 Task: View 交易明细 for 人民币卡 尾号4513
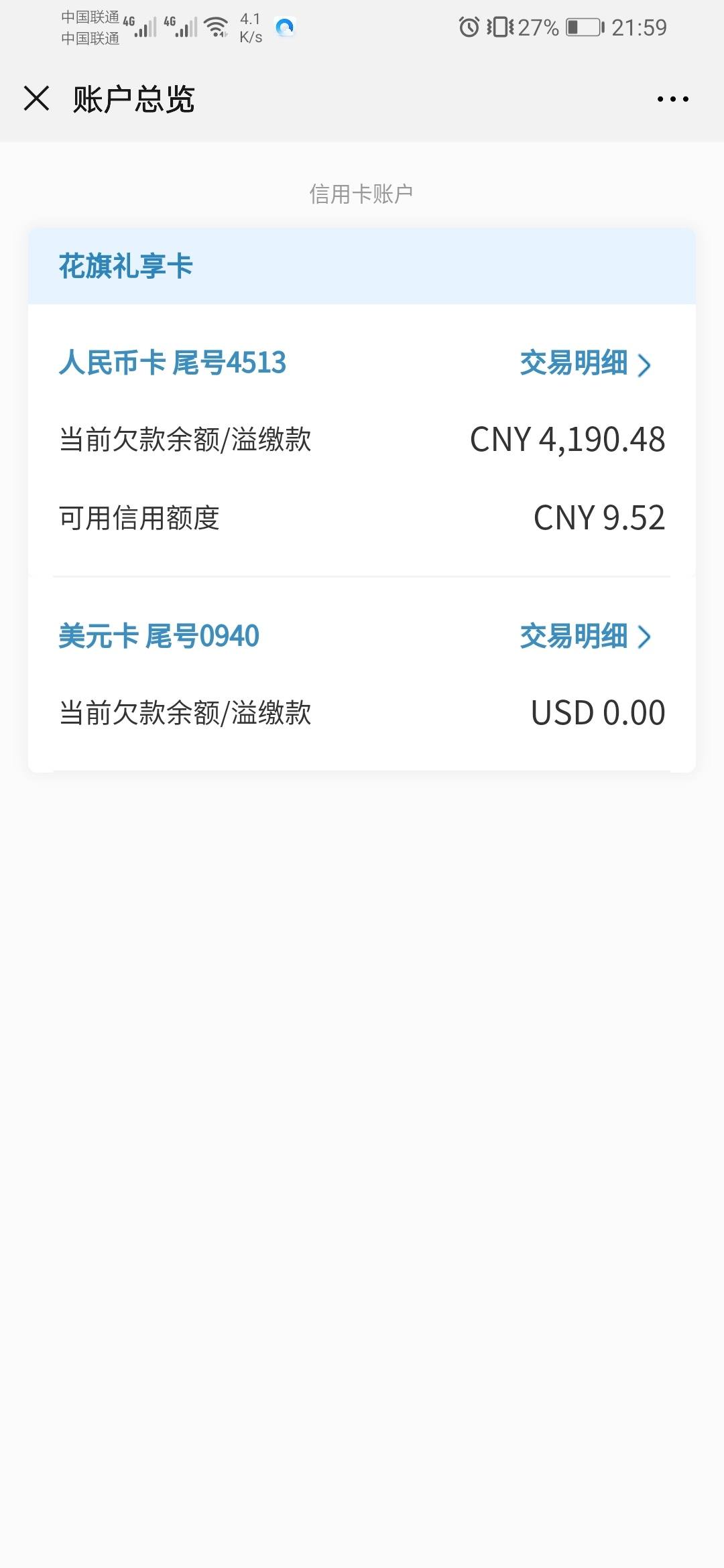(x=585, y=363)
